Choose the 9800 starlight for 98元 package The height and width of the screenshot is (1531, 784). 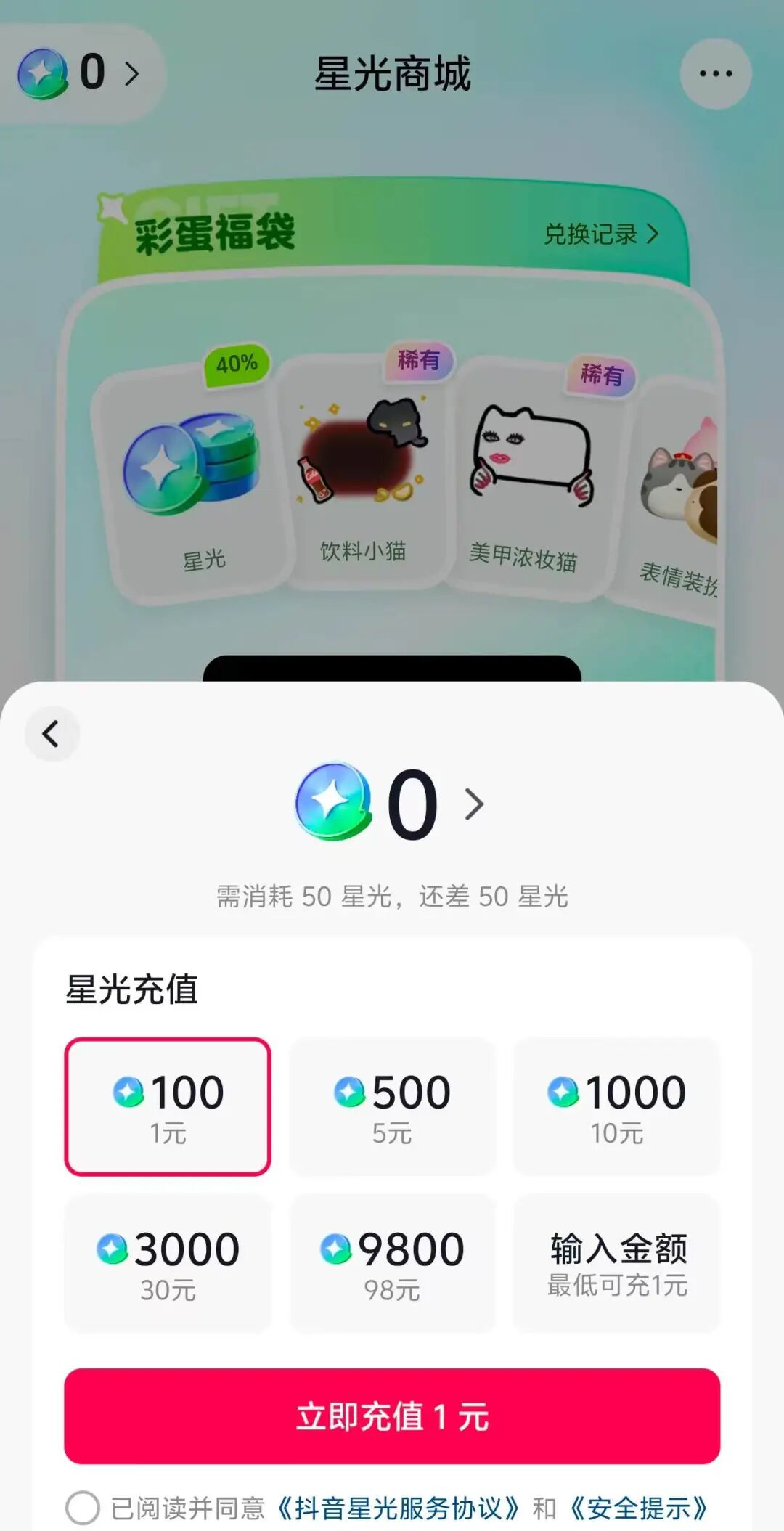(392, 1263)
